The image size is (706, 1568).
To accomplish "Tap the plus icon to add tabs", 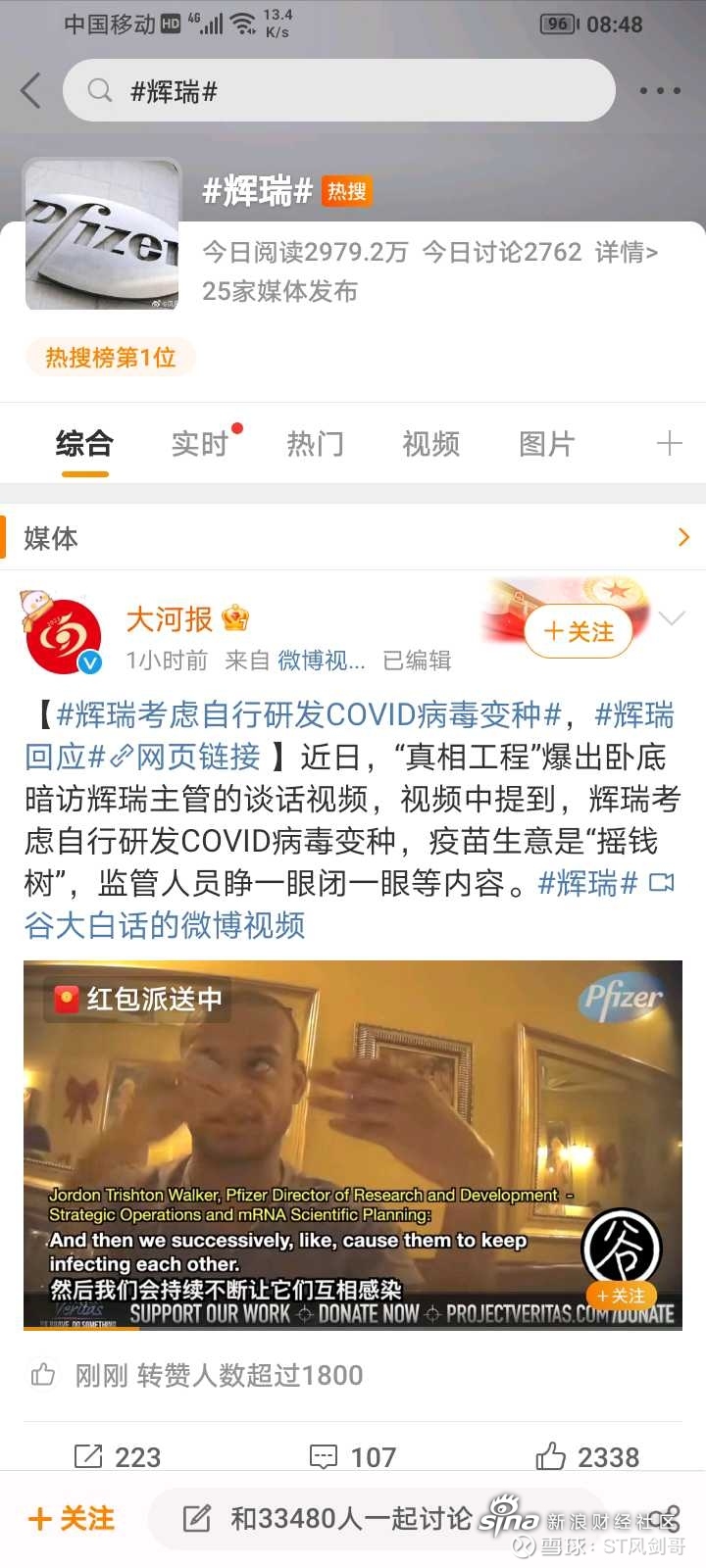I will (x=669, y=444).
